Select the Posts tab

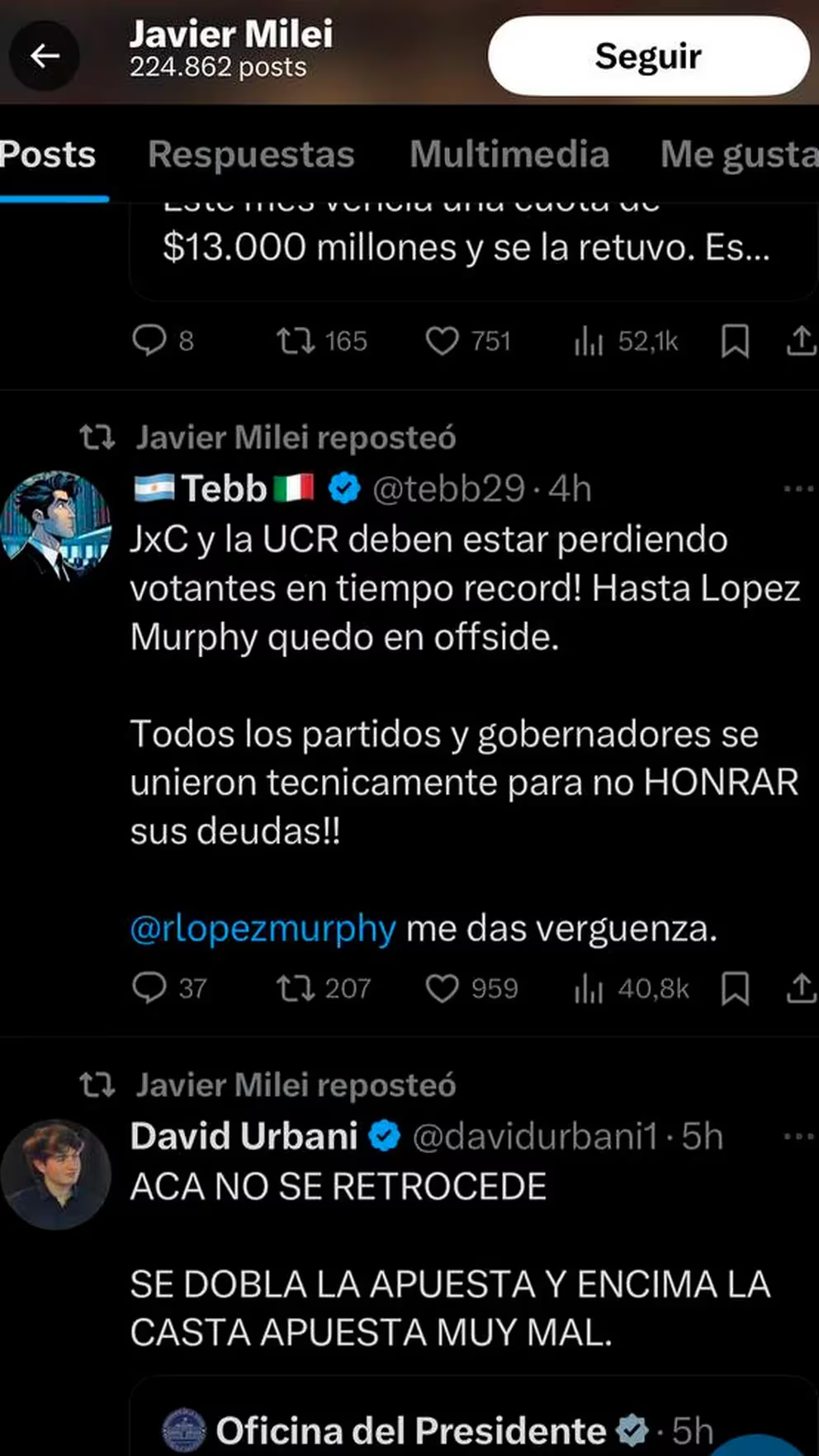coord(47,154)
